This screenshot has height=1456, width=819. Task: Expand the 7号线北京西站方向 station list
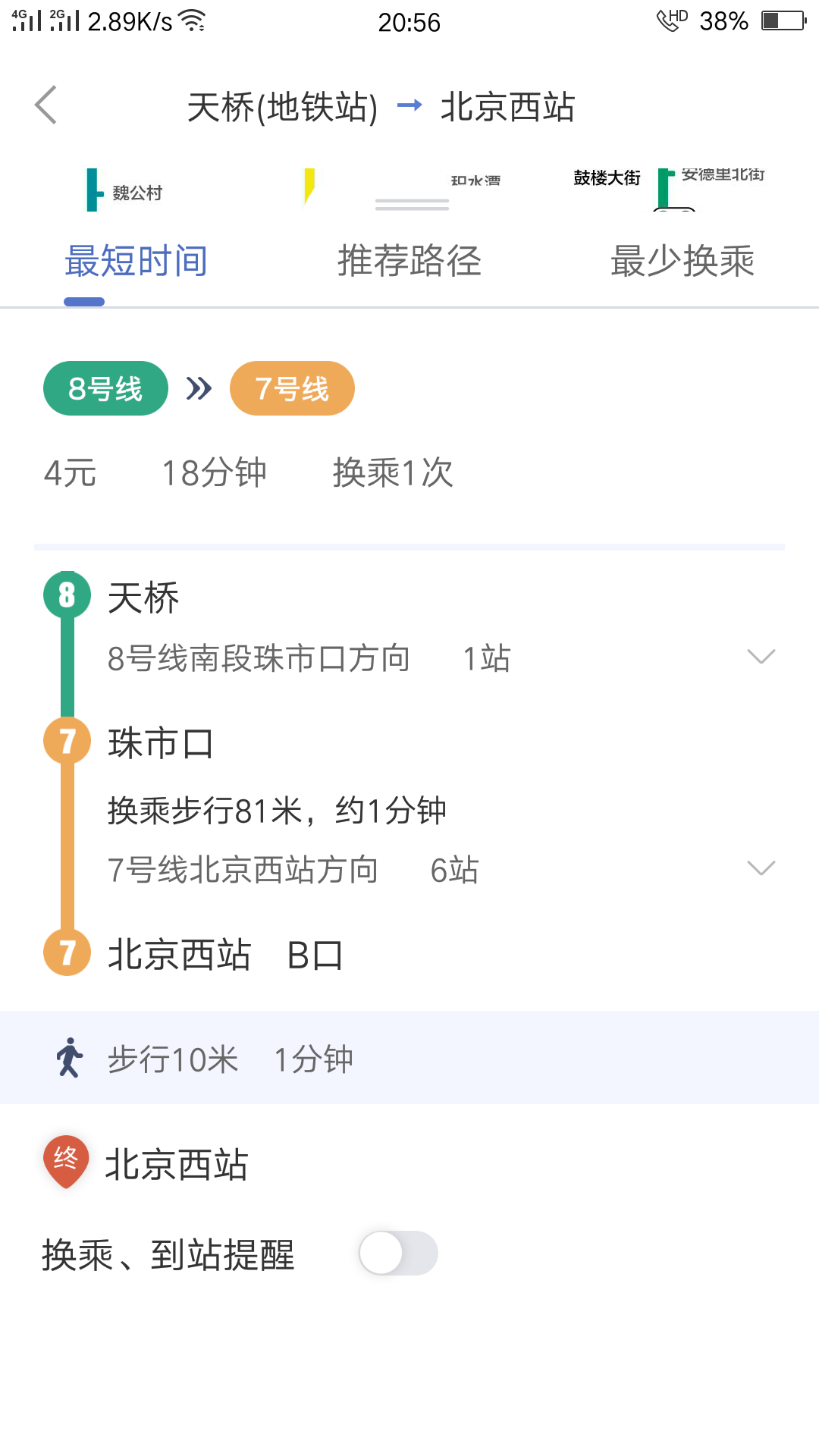(761, 868)
